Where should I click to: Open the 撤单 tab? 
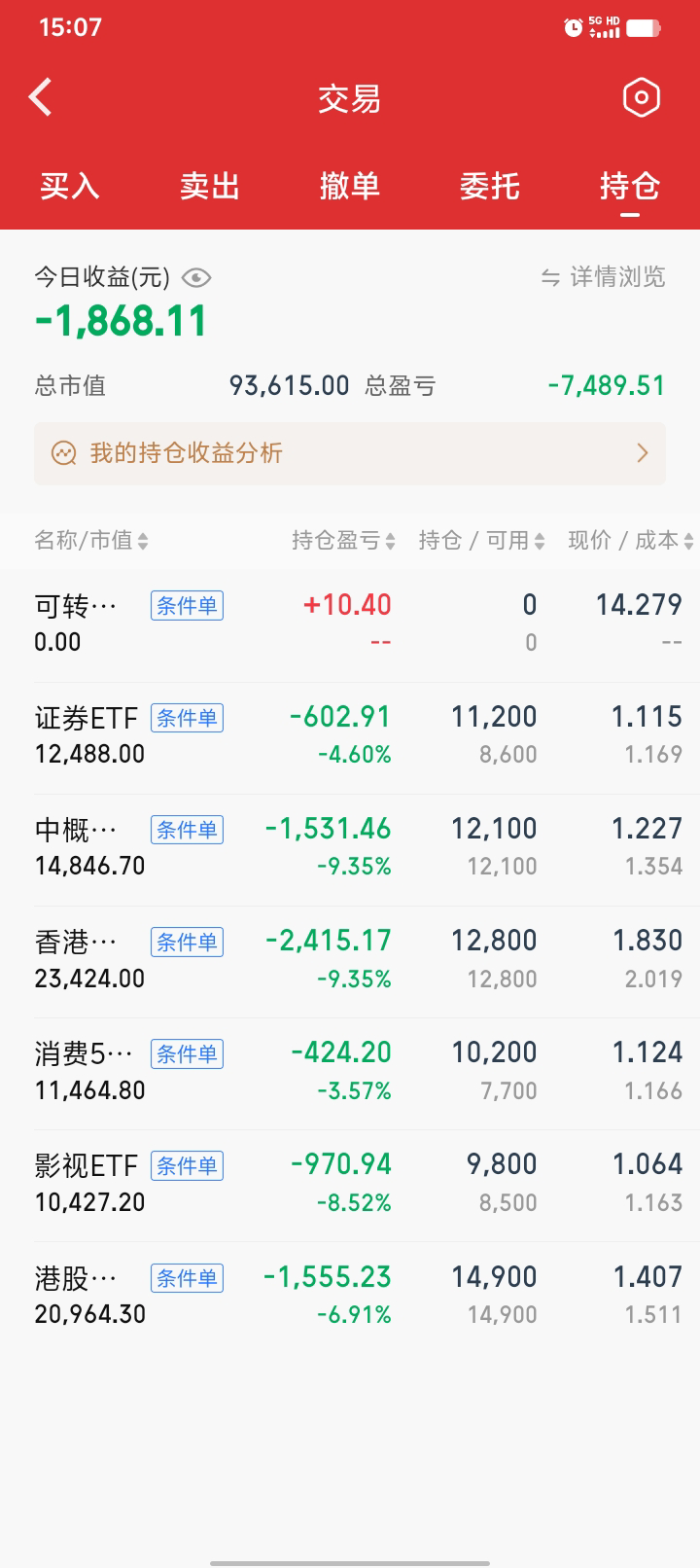(x=350, y=185)
